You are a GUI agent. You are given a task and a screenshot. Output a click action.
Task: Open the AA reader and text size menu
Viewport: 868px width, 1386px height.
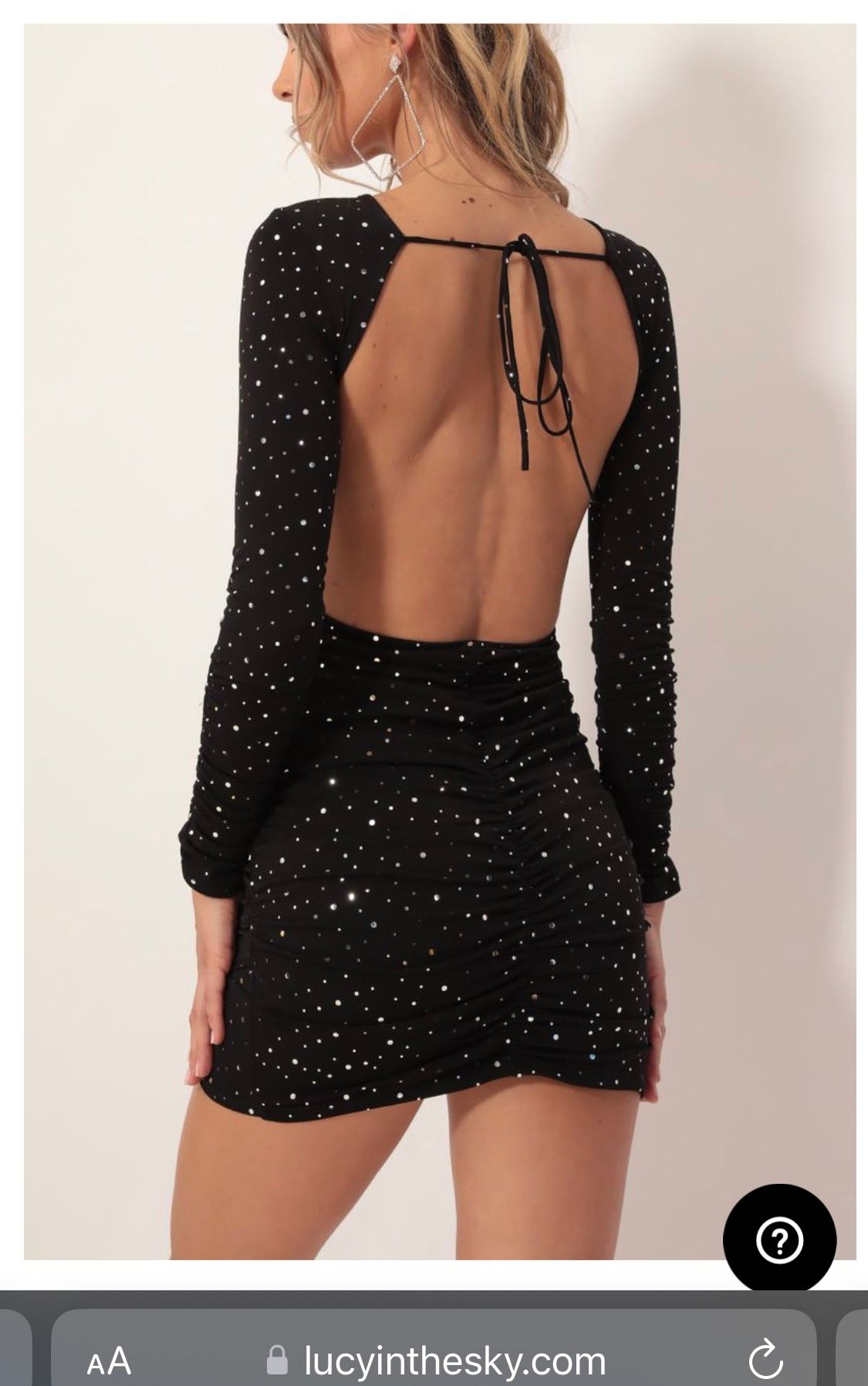tap(109, 1361)
